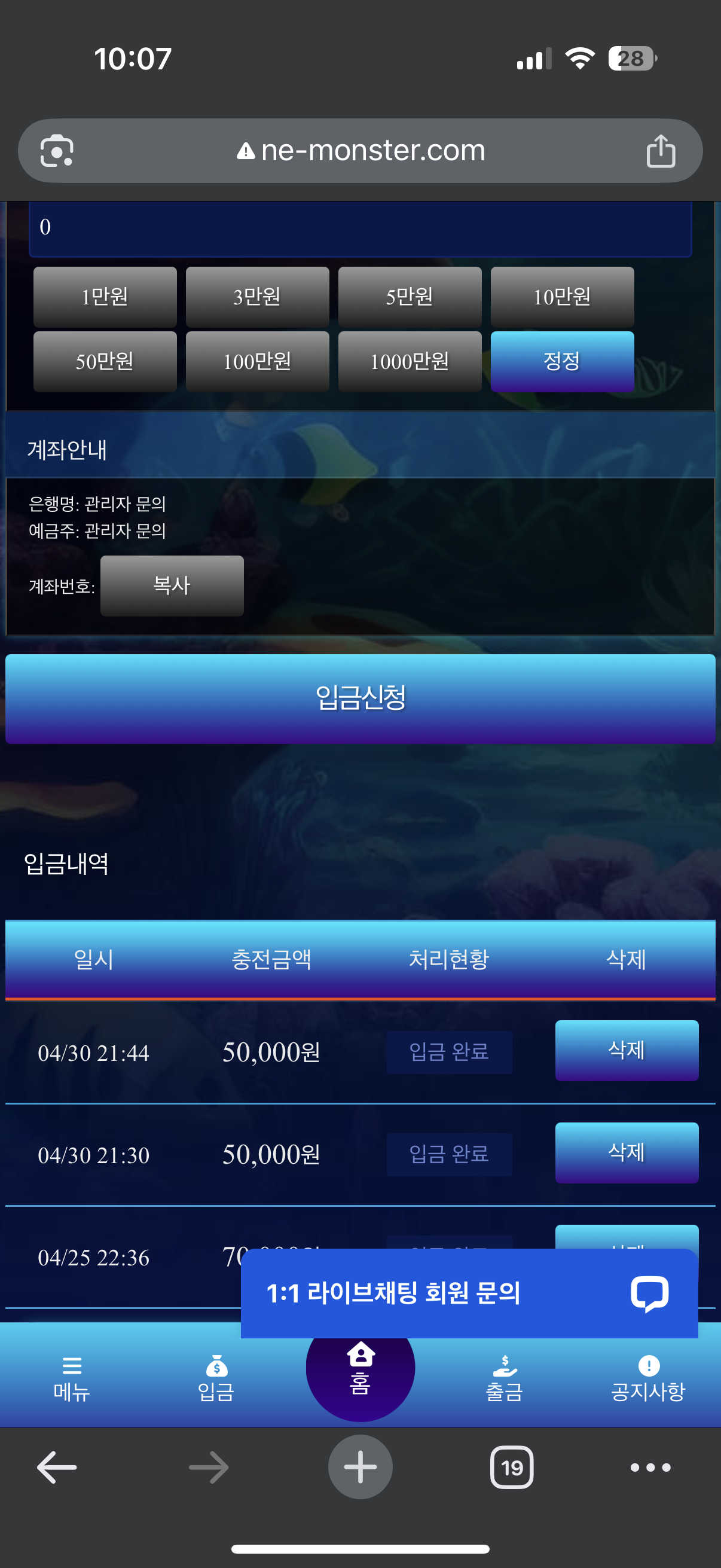The width and height of the screenshot is (721, 1568).
Task: Select the 3만원 amount button
Action: pos(257,297)
